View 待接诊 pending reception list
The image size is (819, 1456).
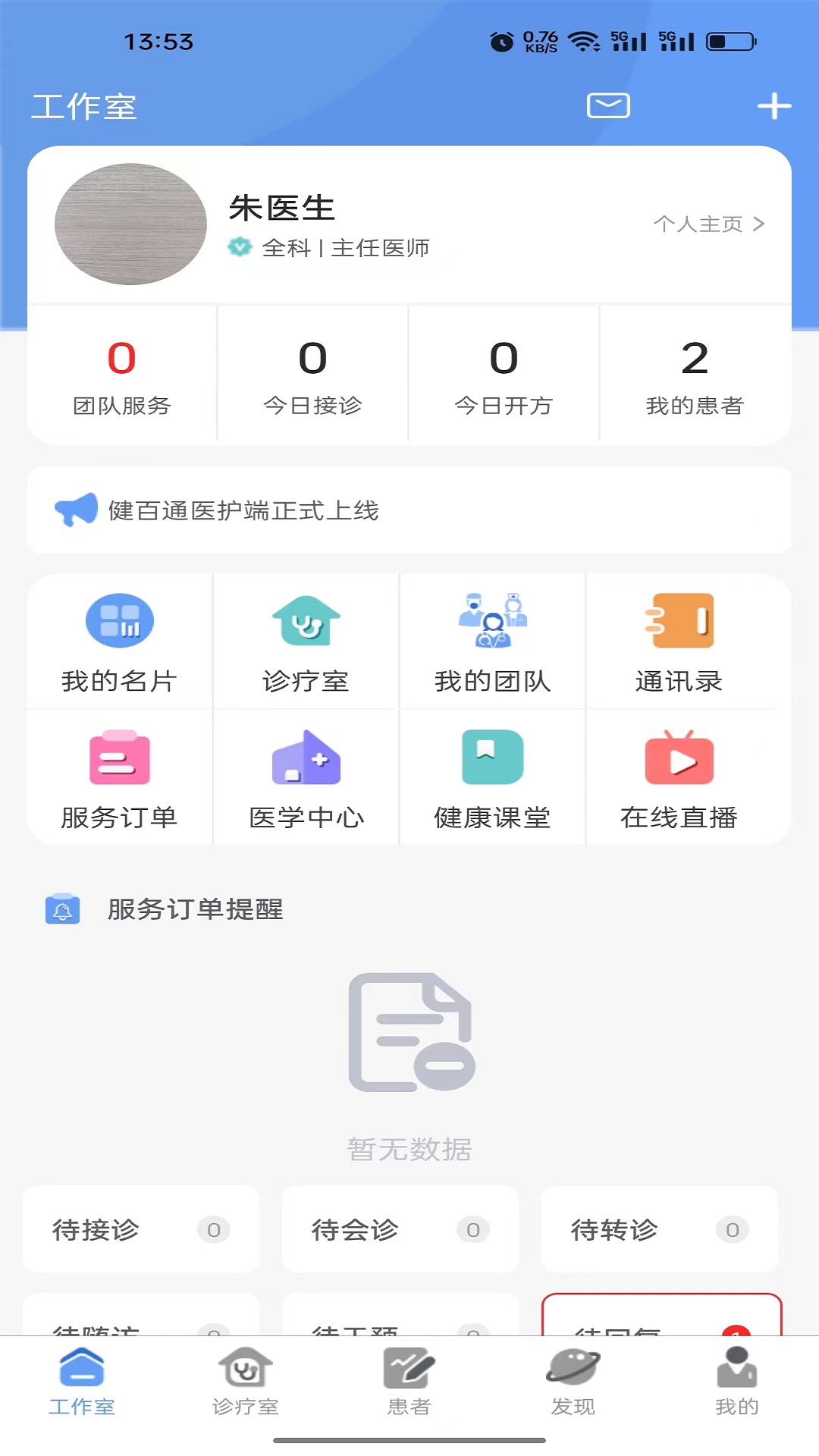[x=140, y=1229]
